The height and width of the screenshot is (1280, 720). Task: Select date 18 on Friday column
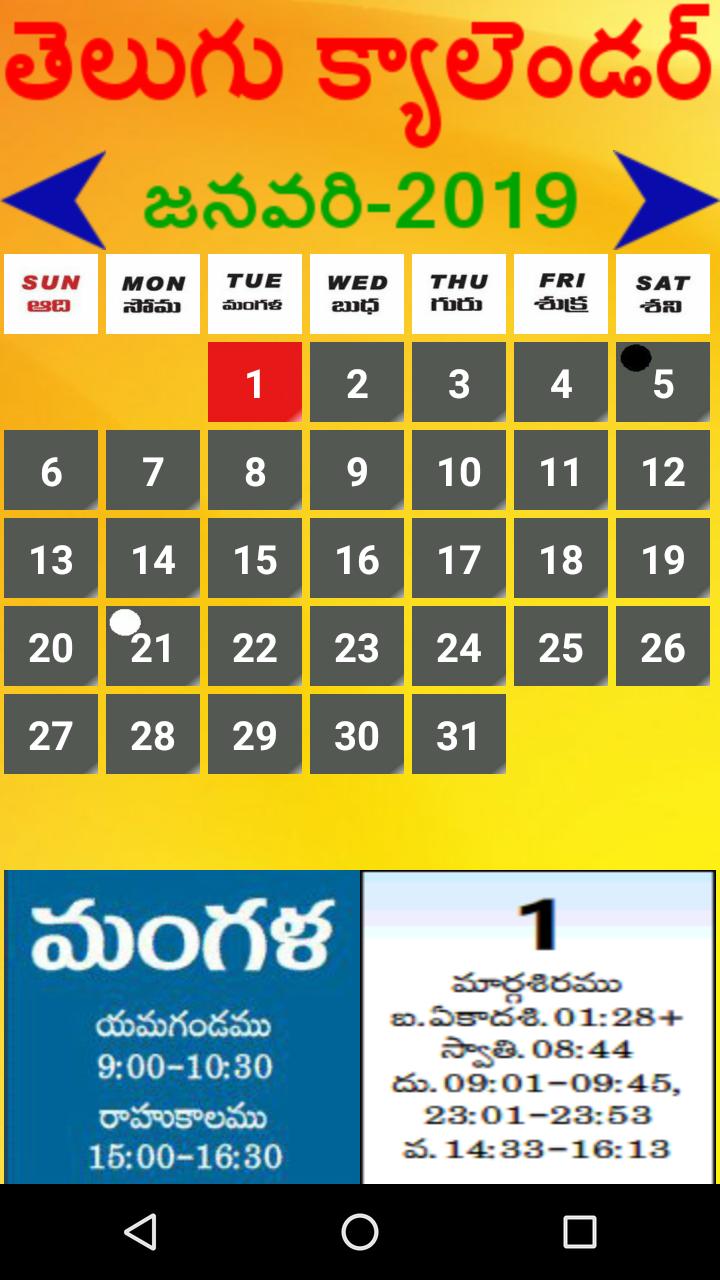pyautogui.click(x=560, y=558)
